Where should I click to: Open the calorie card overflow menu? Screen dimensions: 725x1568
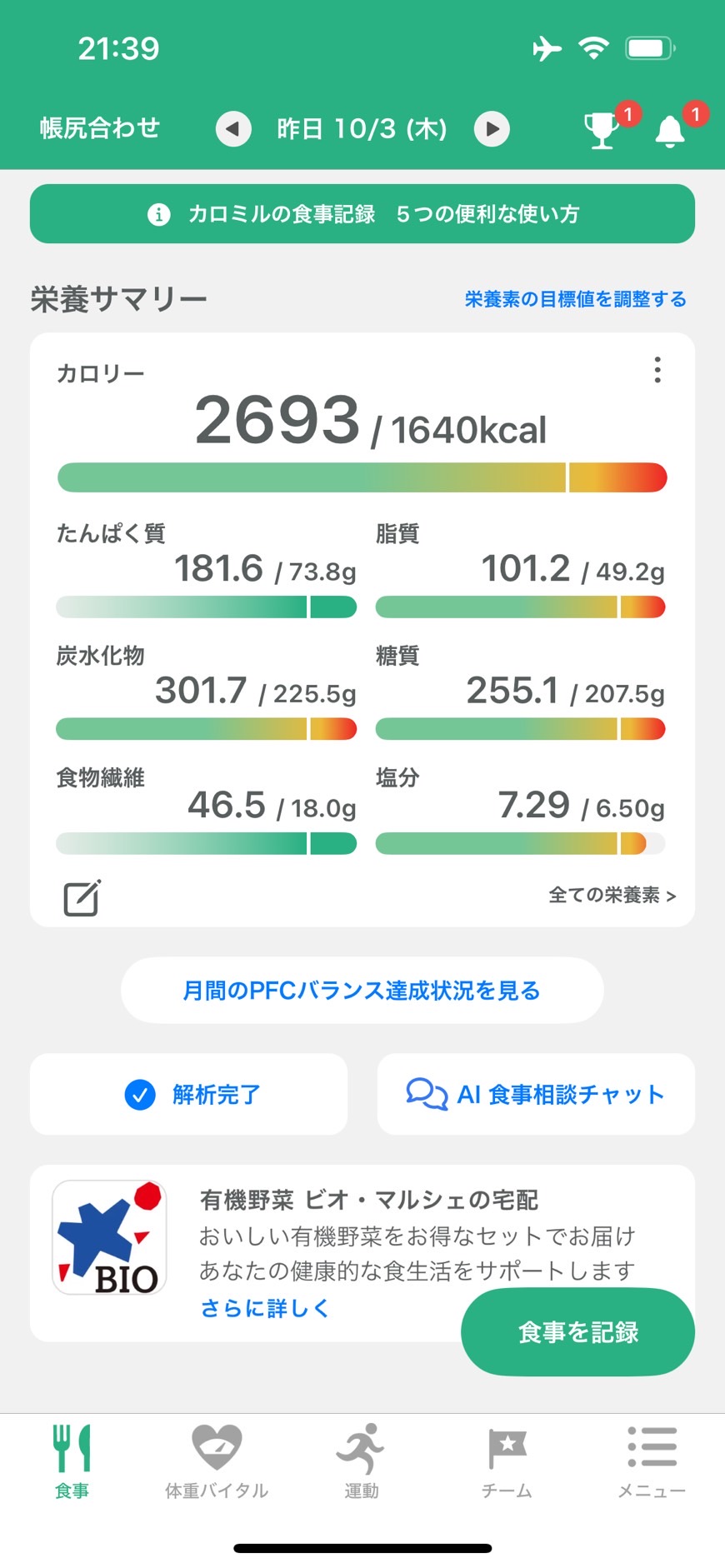point(657,370)
